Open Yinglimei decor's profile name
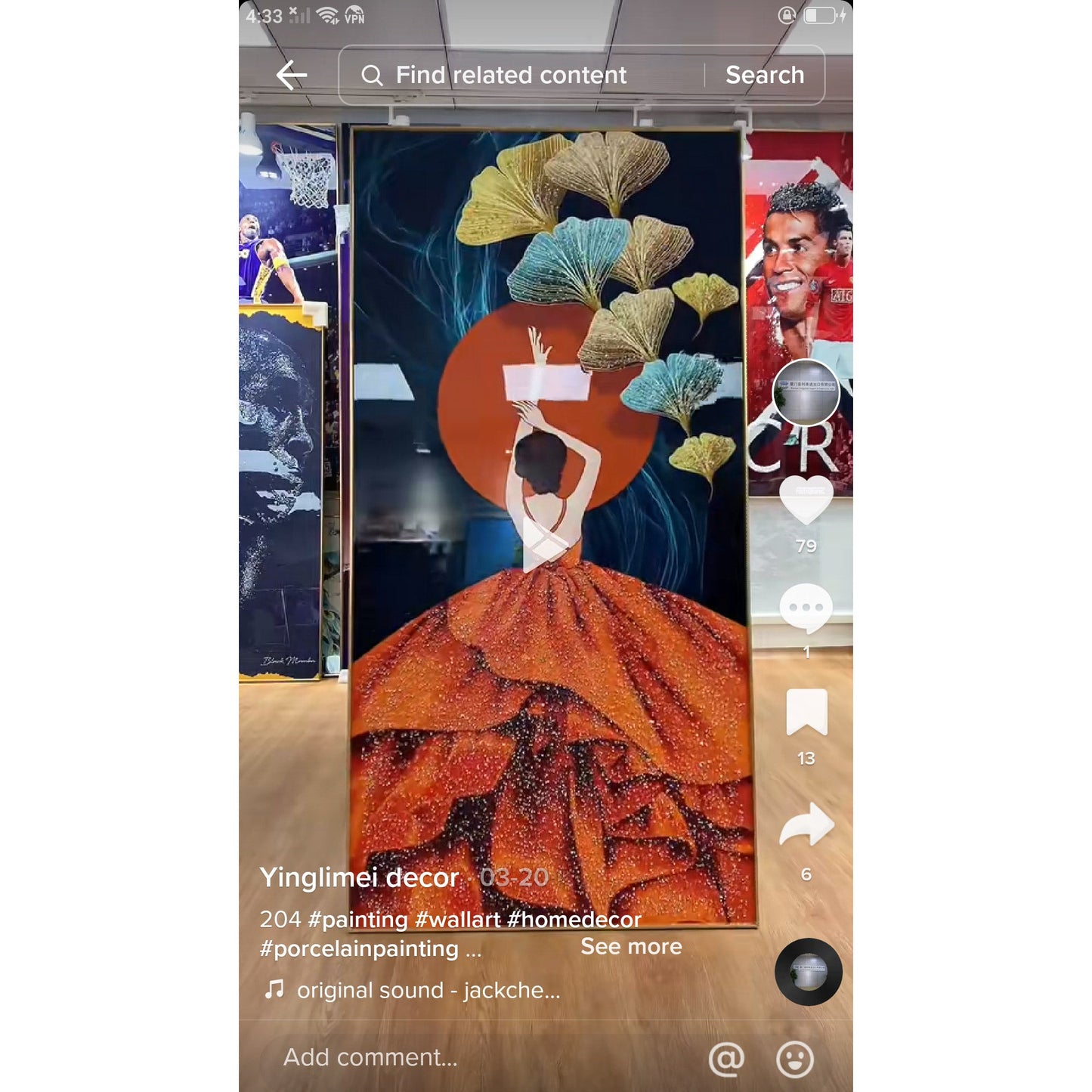Image resolution: width=1092 pixels, height=1092 pixels. click(359, 878)
